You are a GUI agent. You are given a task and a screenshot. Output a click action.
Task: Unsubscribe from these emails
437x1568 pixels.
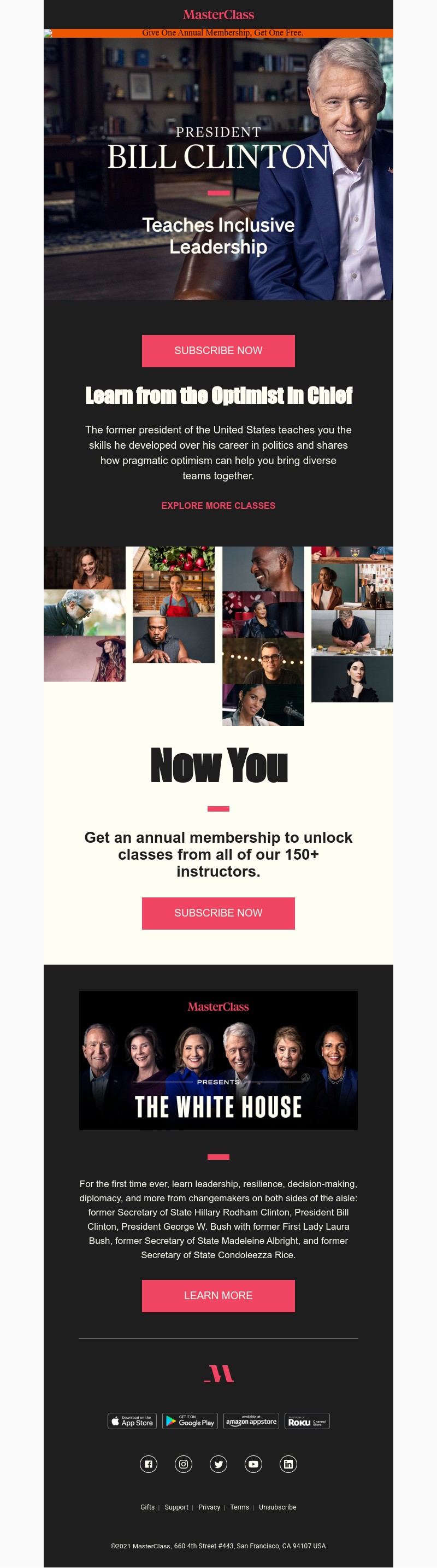pos(277,1507)
